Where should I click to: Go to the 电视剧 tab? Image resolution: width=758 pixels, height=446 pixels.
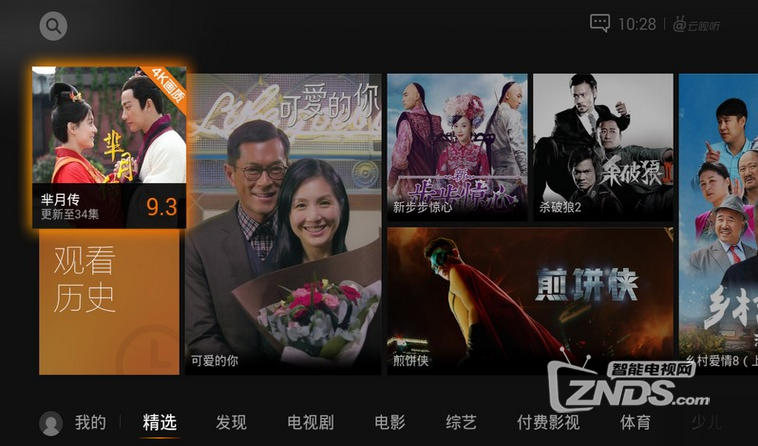pos(310,422)
